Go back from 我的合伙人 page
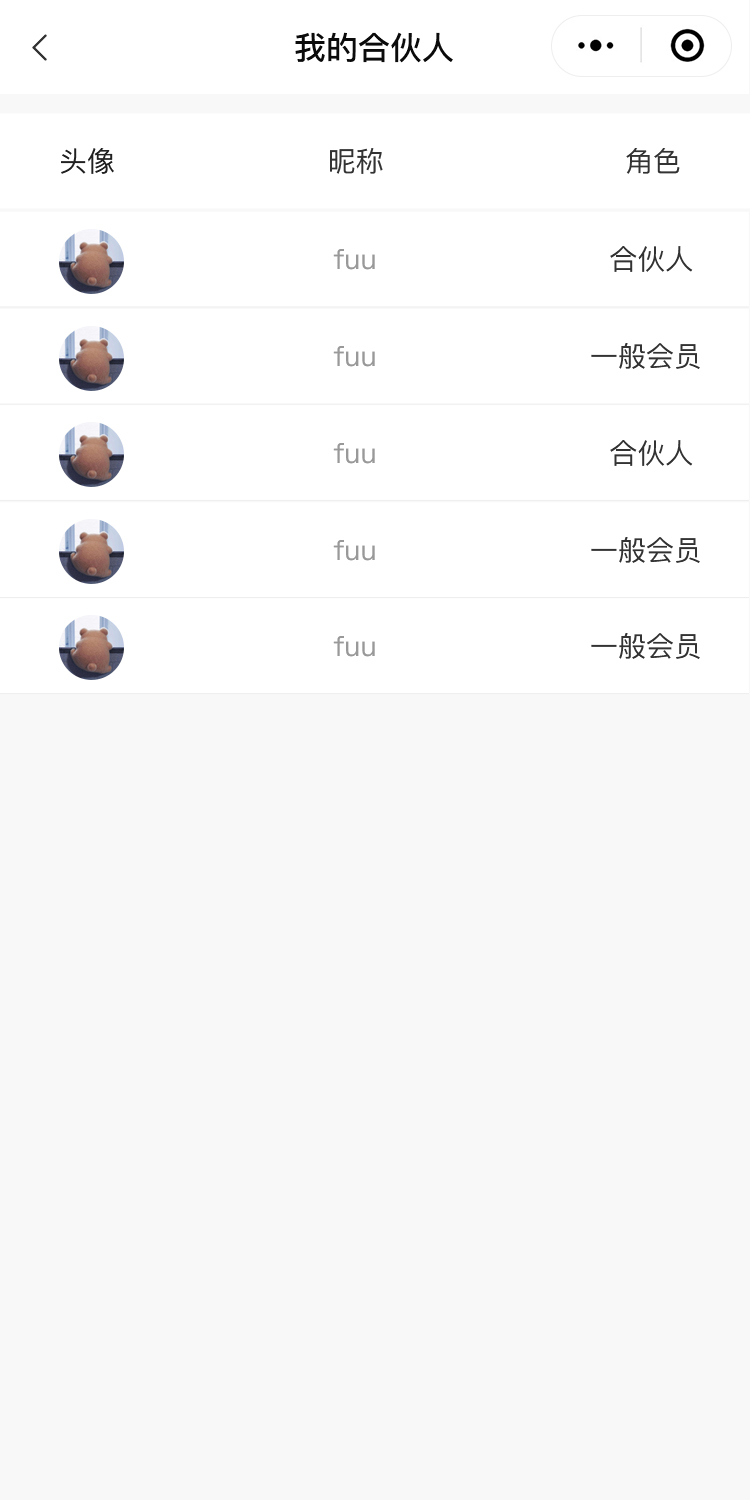The width and height of the screenshot is (750, 1500). (40, 47)
